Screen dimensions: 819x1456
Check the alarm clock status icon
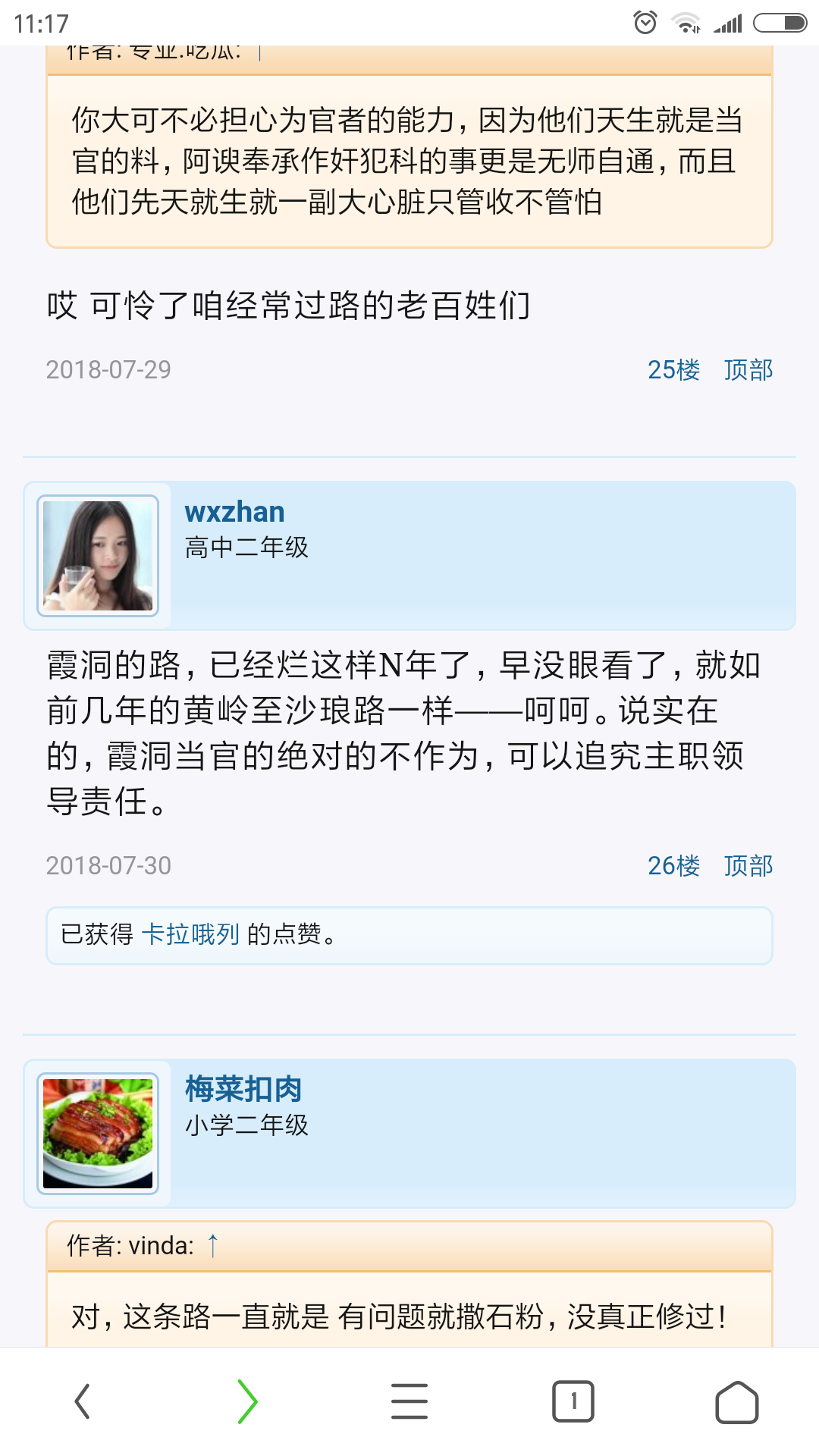(x=645, y=23)
